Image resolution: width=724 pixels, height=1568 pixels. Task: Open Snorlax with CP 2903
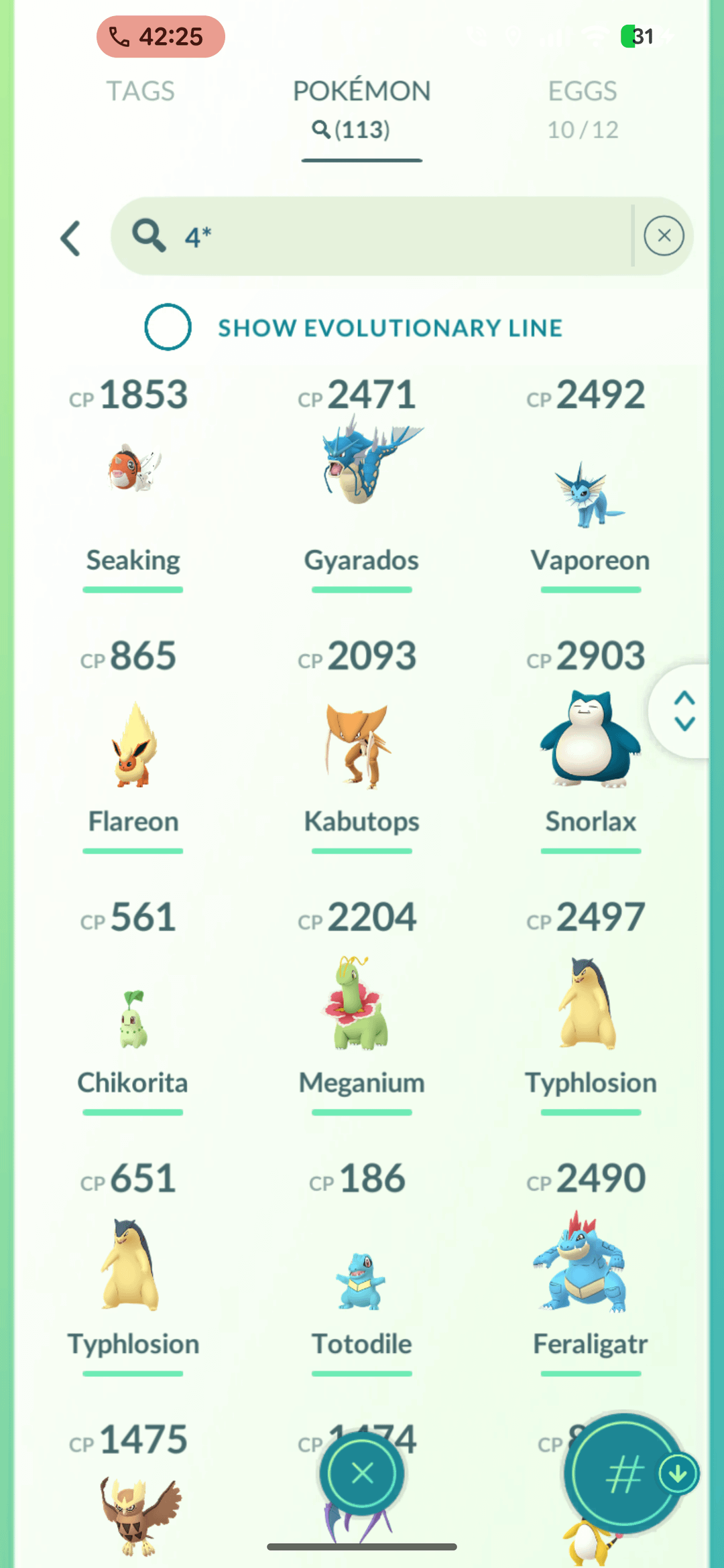[590, 737]
